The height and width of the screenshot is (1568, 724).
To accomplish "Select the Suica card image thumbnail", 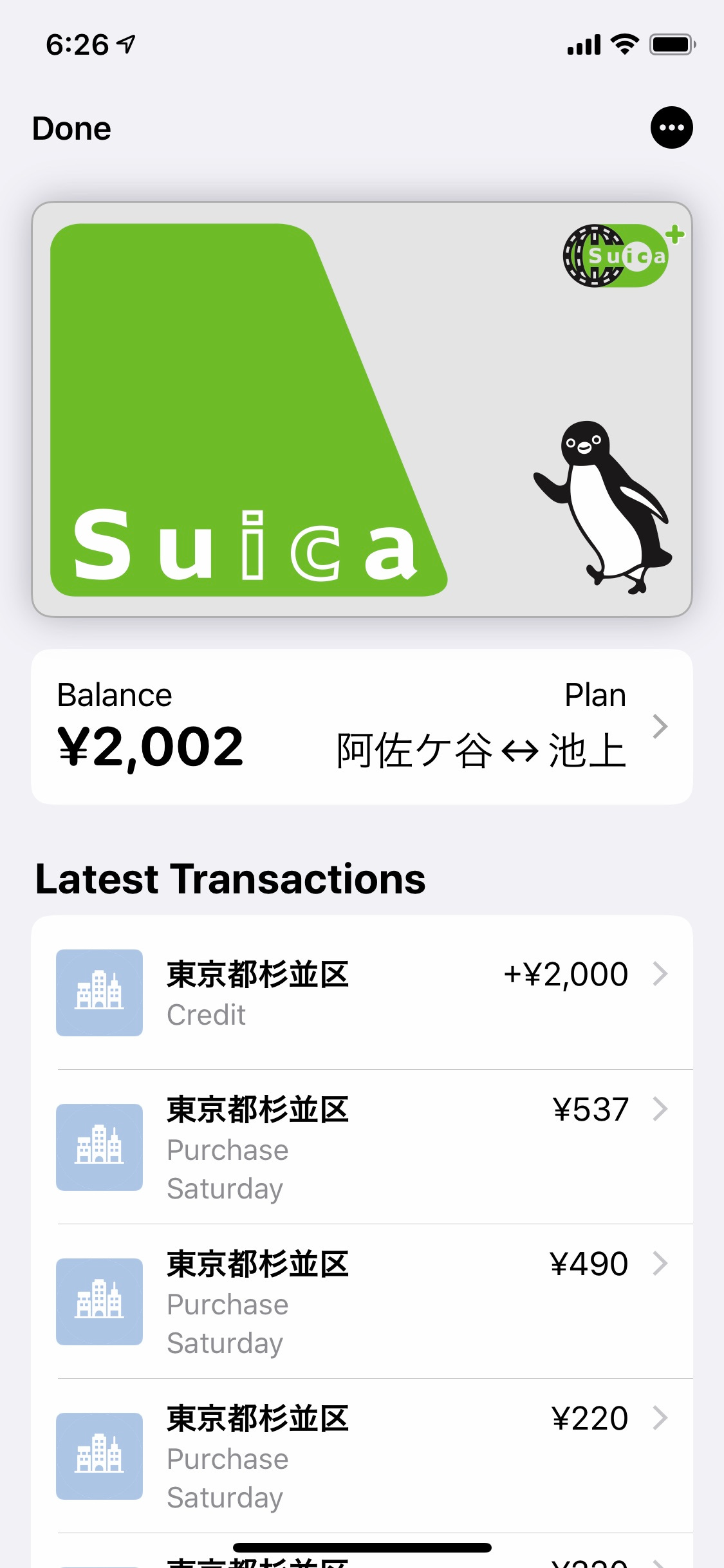I will coord(362,411).
